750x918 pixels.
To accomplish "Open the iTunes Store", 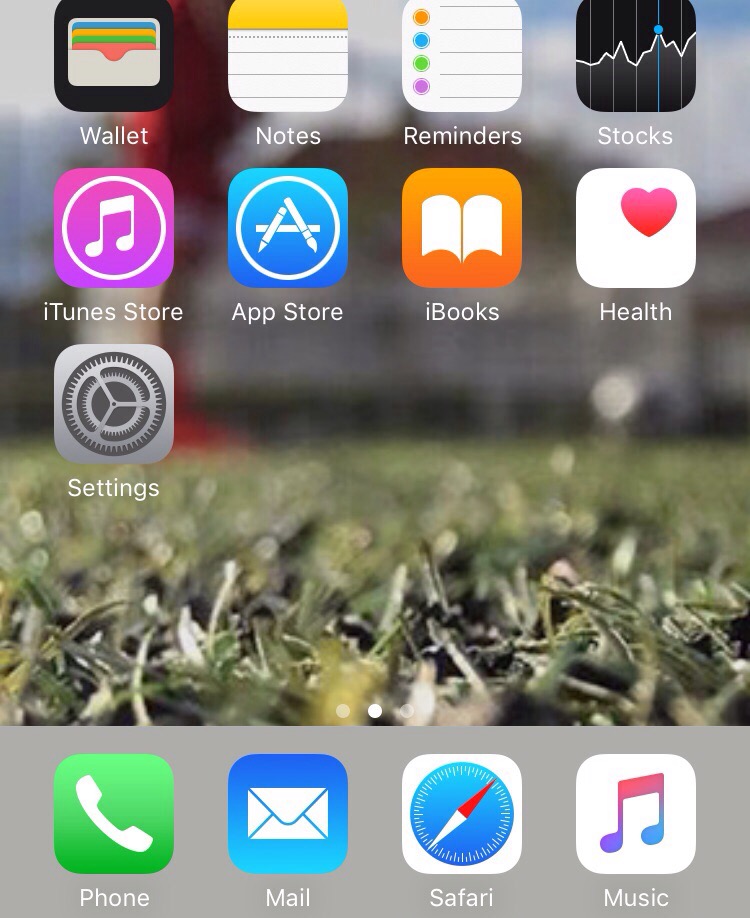I will click(113, 228).
